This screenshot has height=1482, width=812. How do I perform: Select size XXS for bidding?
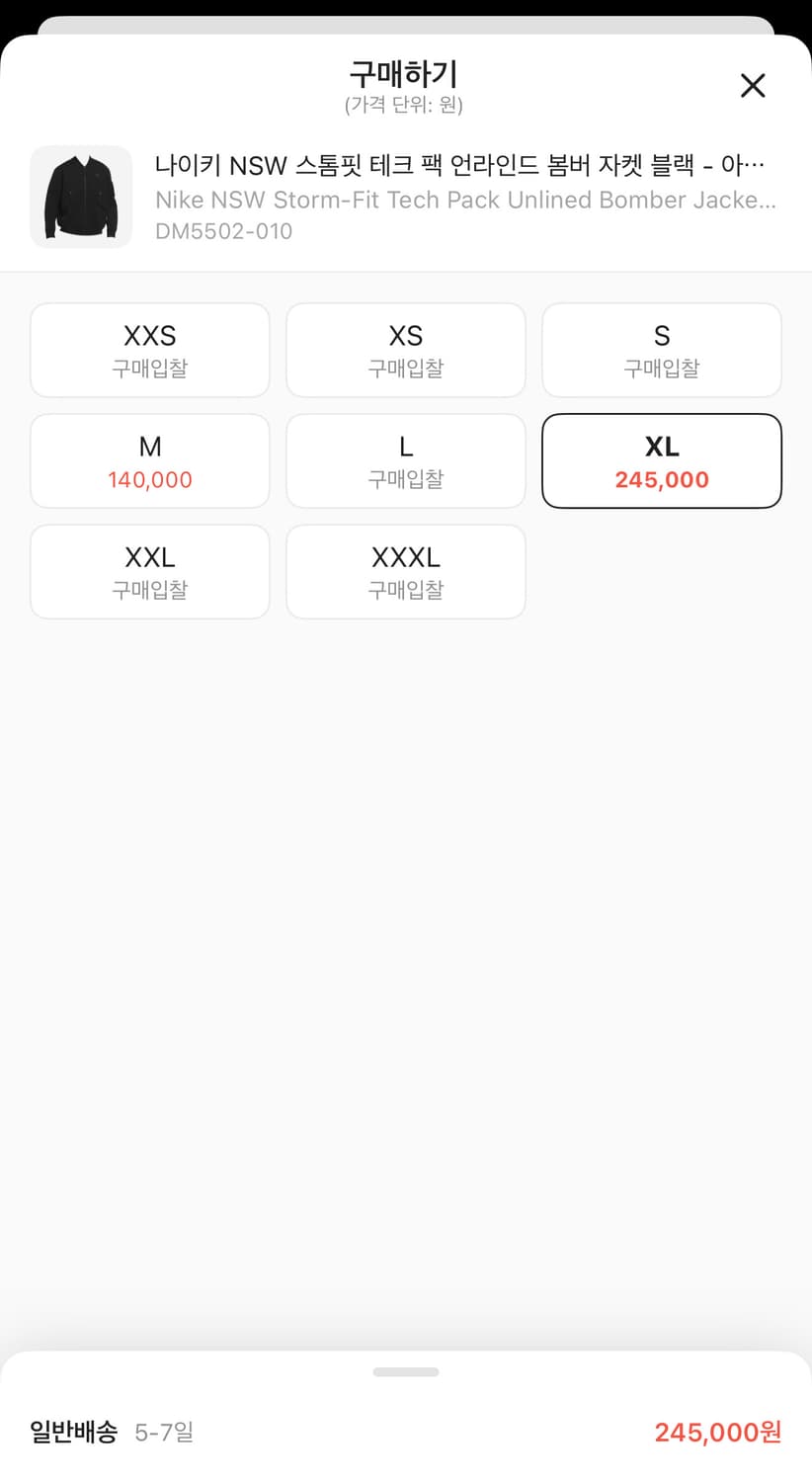[x=149, y=350]
